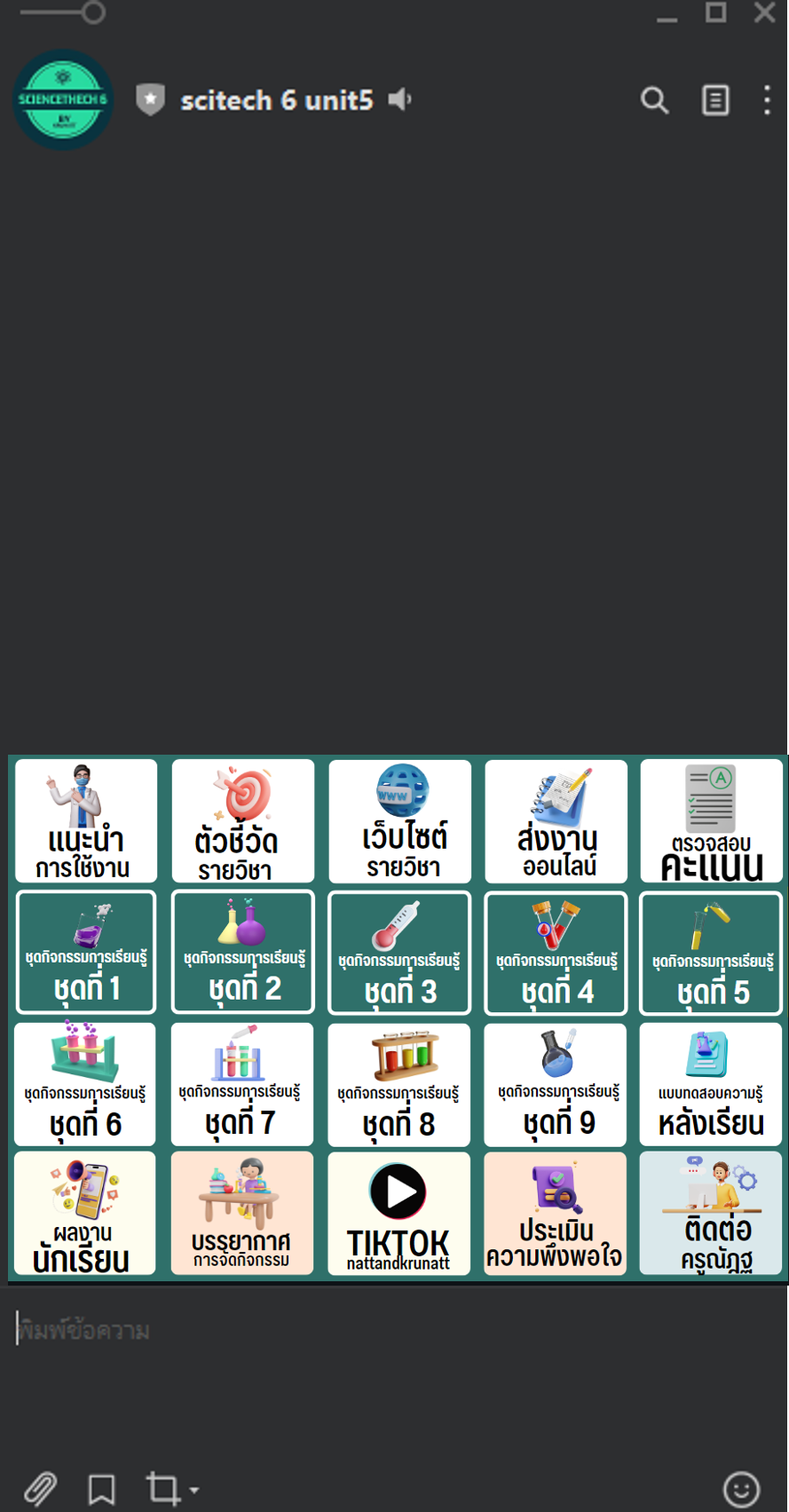
Task: Open the three-dot overflow menu
Action: coord(767,100)
